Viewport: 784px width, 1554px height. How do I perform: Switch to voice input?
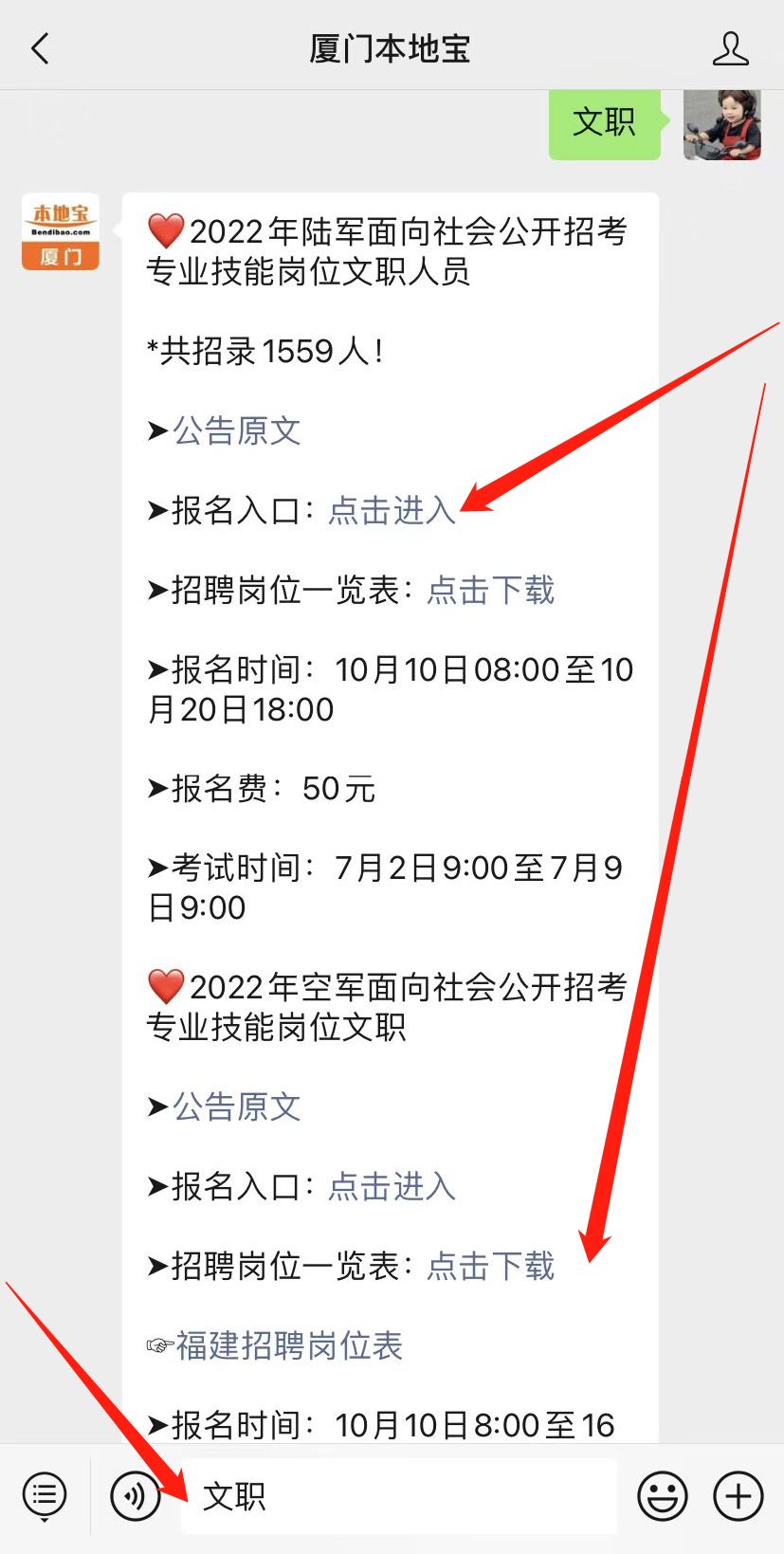pyautogui.click(x=136, y=1496)
